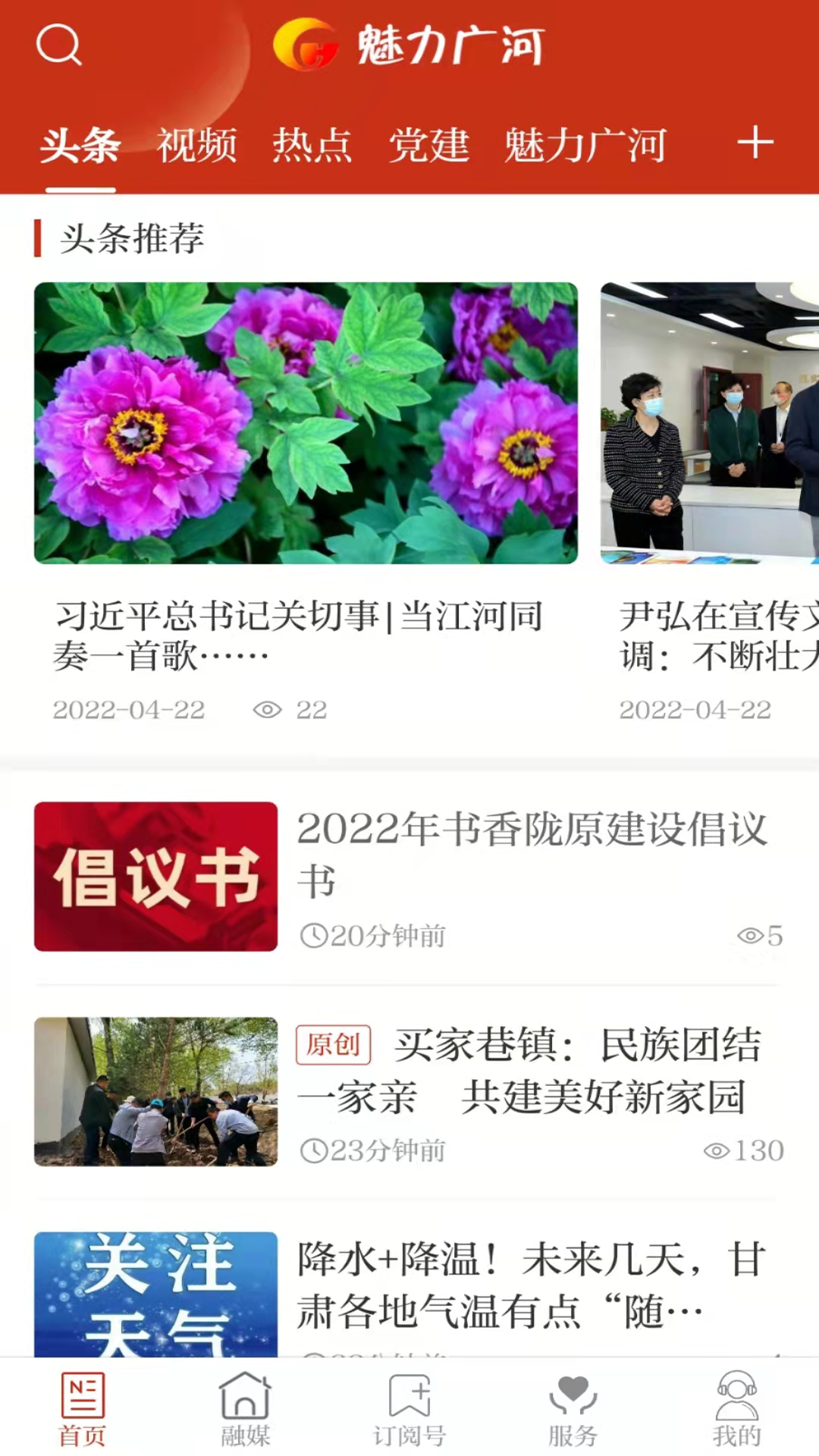Screen dimensions: 819x1456
Task: Tap the 原创 label on 买家巷镇 article
Action: [x=334, y=1045]
